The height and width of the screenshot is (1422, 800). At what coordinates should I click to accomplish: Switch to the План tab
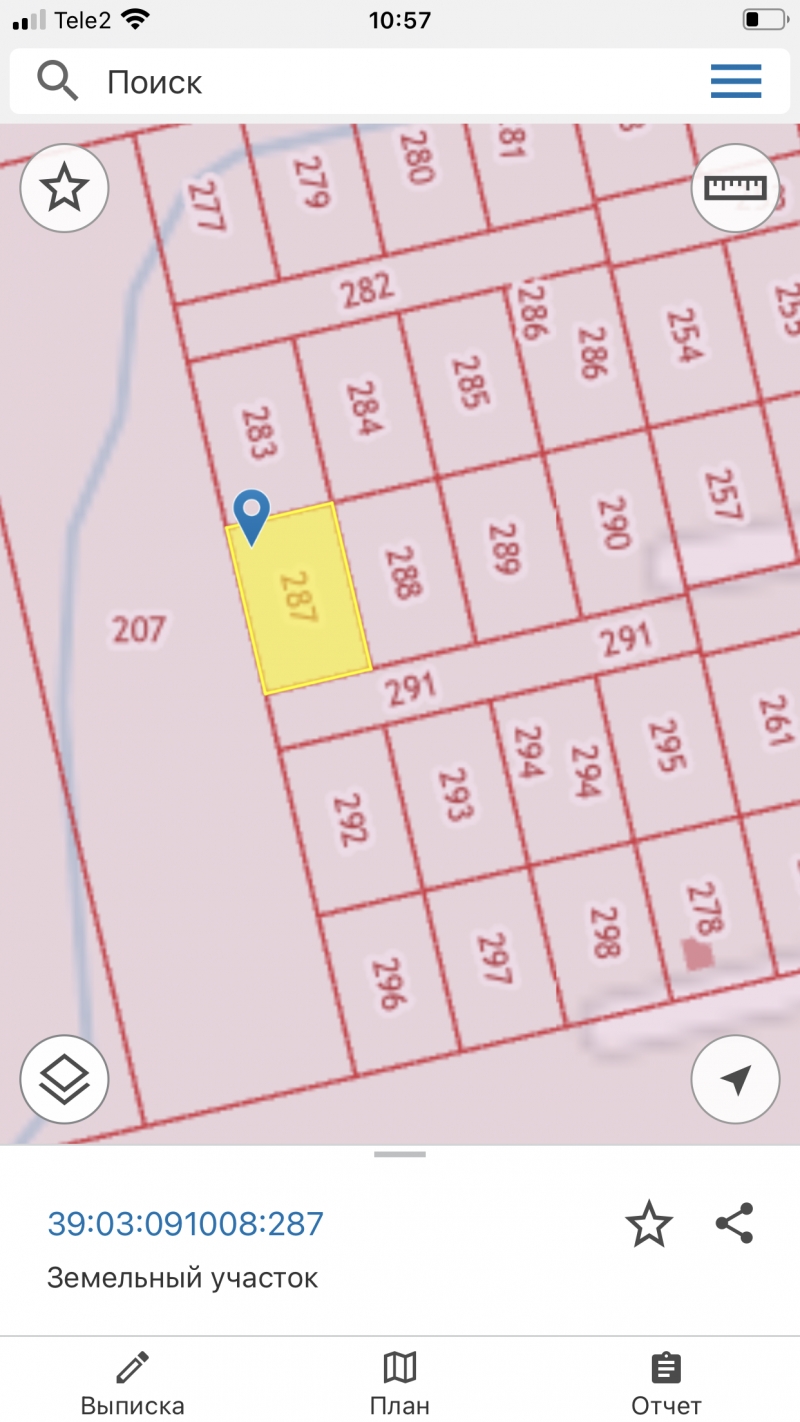click(x=400, y=1384)
